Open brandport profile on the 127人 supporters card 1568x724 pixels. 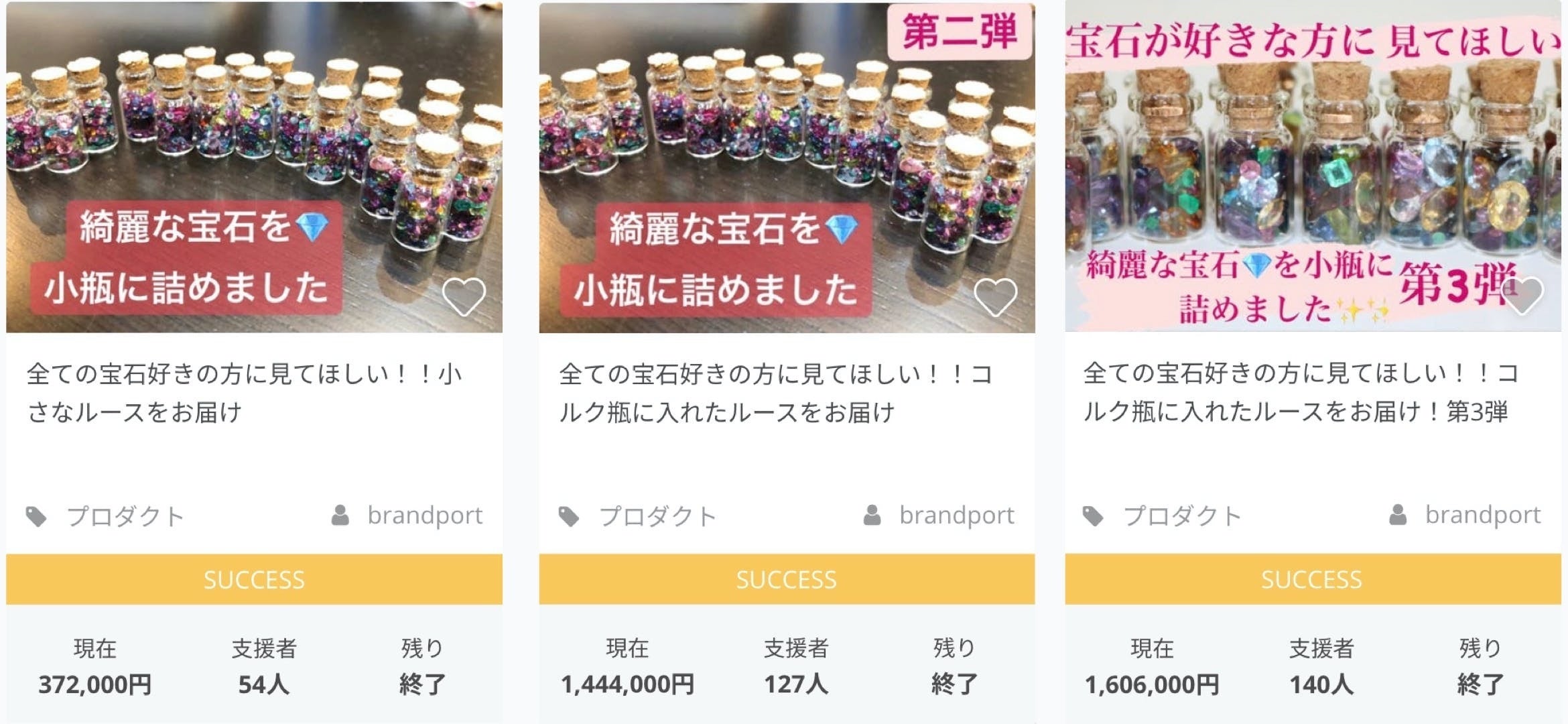point(956,516)
